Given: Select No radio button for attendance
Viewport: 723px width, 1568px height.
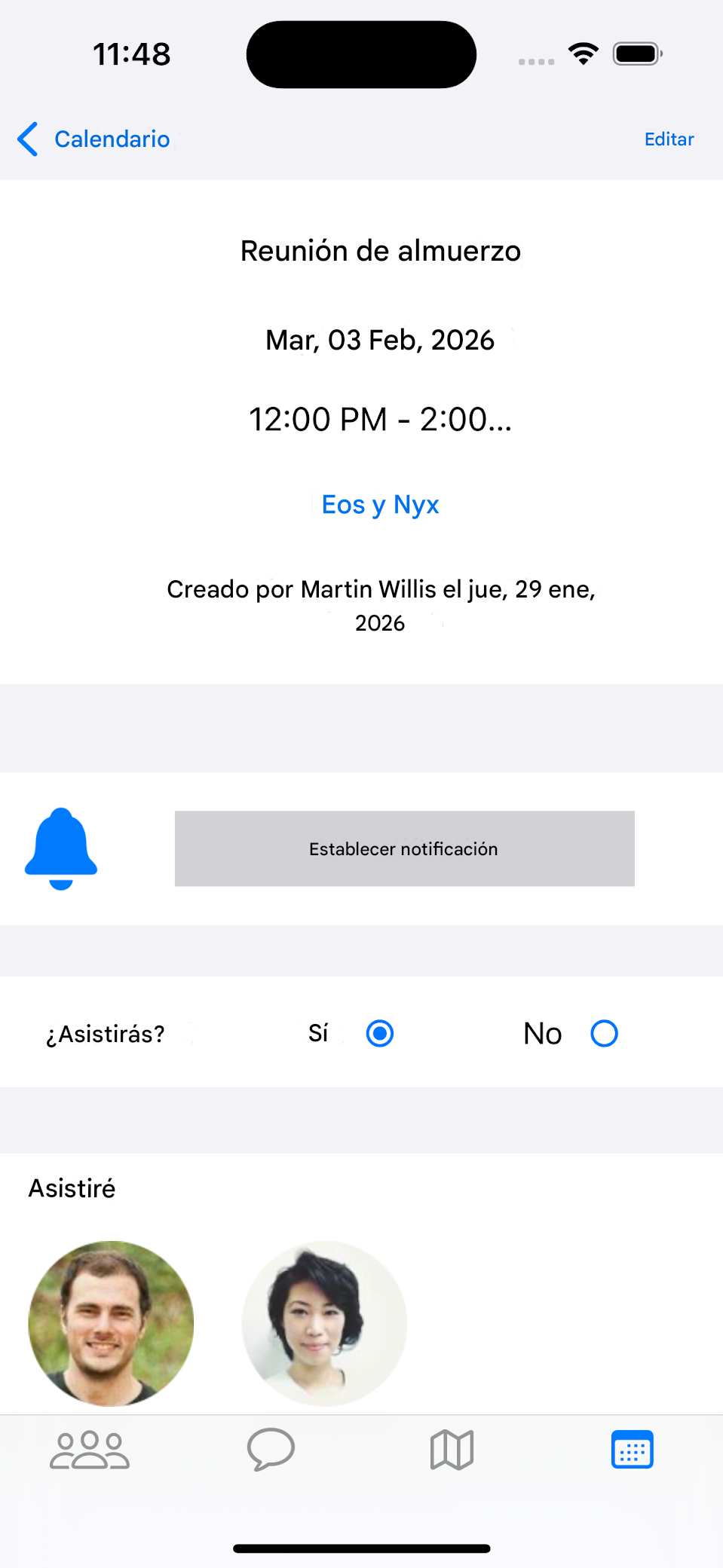Looking at the screenshot, I should (x=604, y=1033).
